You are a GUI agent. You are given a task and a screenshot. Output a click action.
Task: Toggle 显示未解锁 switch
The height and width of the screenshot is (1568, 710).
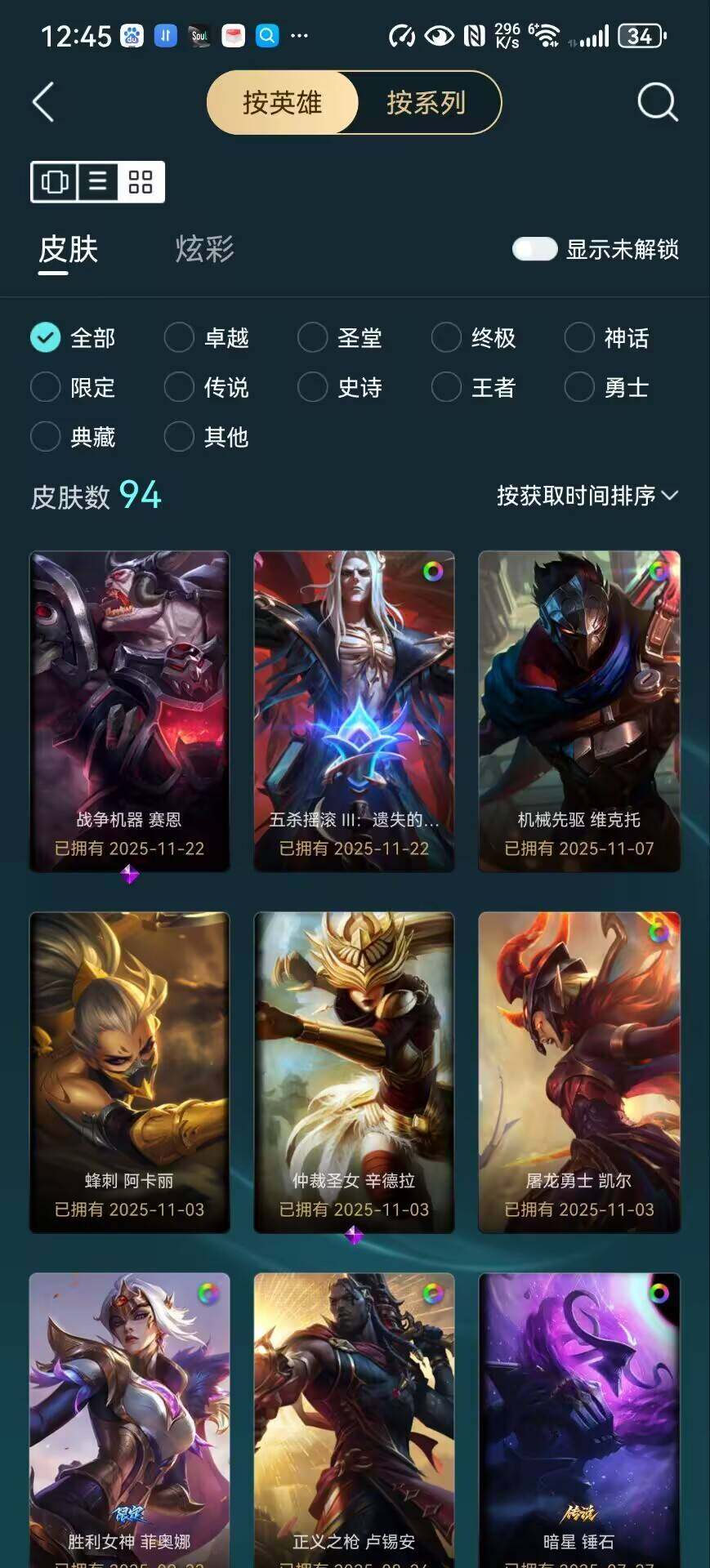(x=535, y=249)
